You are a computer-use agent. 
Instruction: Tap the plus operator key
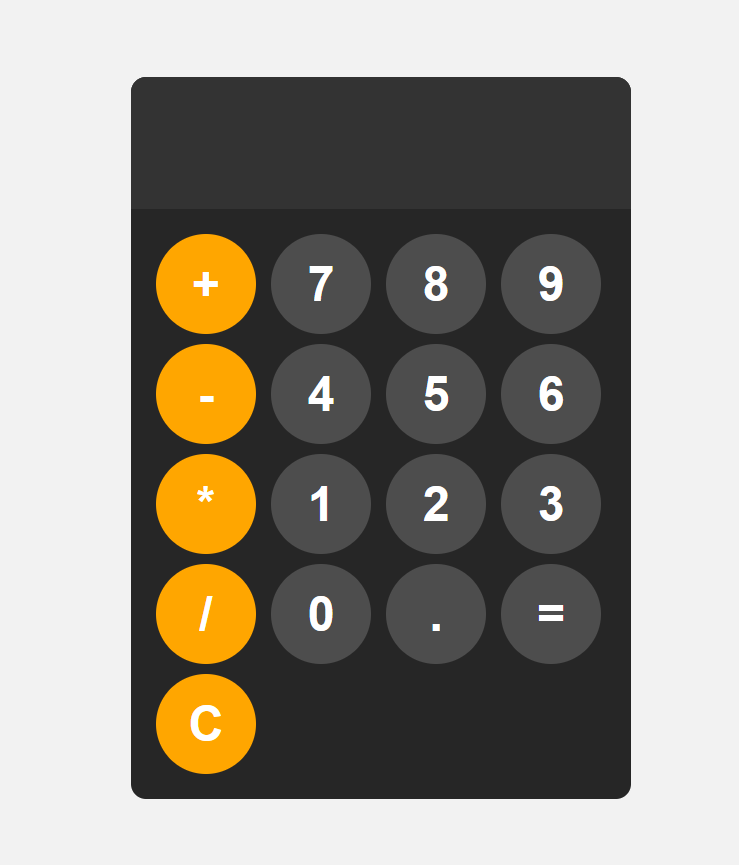[206, 284]
